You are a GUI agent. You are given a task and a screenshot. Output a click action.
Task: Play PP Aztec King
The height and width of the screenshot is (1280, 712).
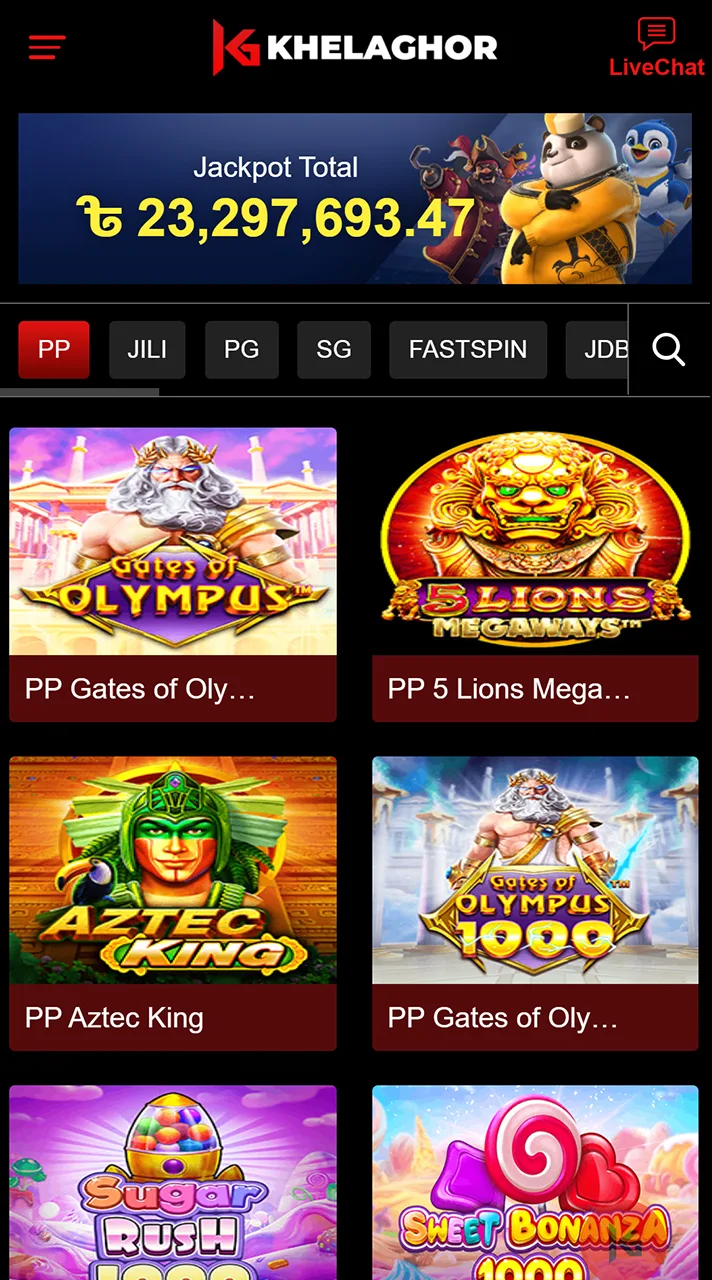coord(173,903)
